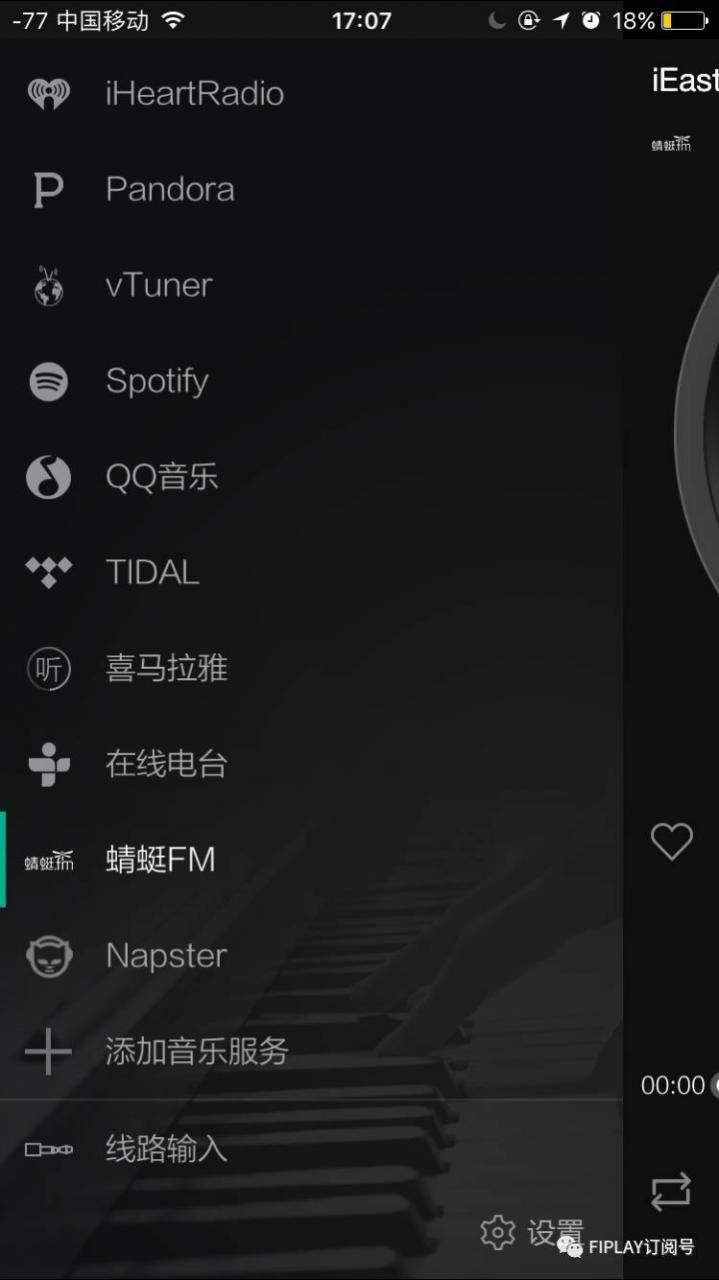Image resolution: width=719 pixels, height=1280 pixels.
Task: Open QQ音乐
Action: 161,477
